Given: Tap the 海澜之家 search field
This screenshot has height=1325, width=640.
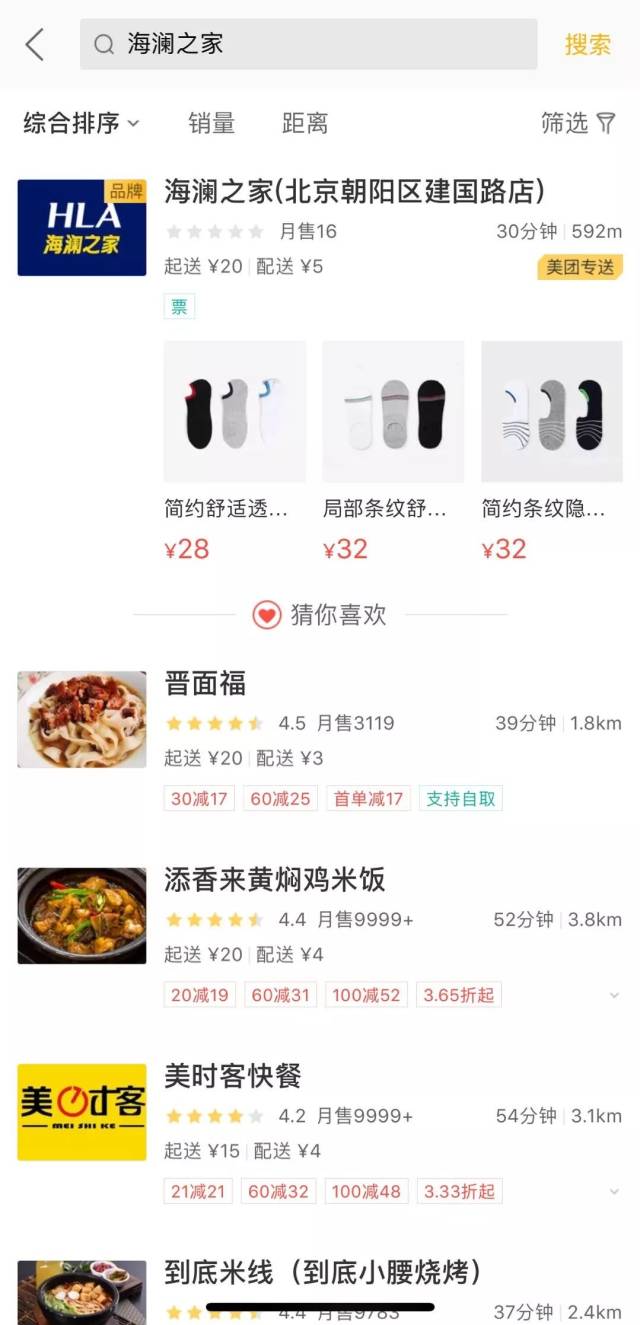Looking at the screenshot, I should click(308, 44).
